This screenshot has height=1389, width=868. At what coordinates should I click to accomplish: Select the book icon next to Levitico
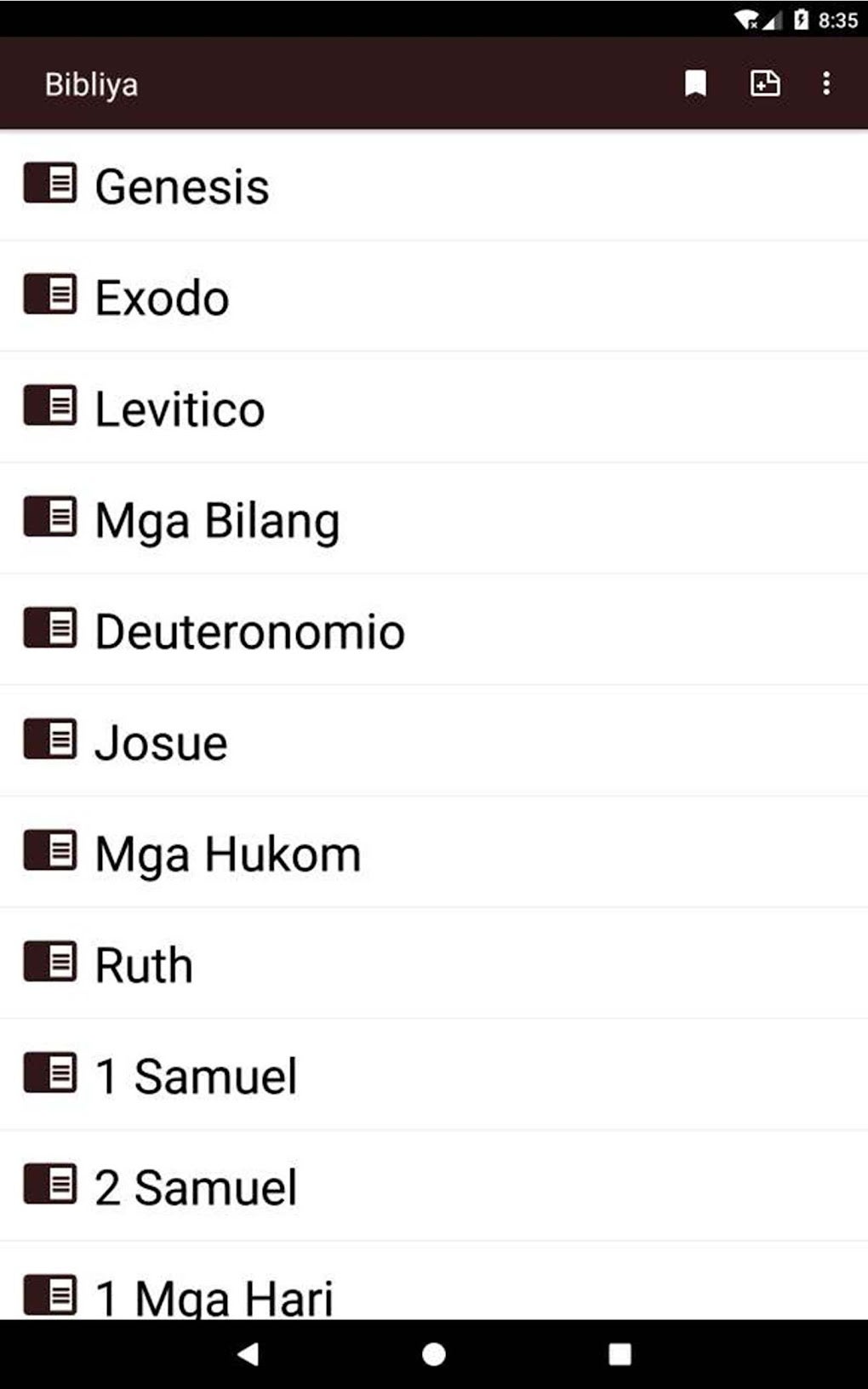click(49, 407)
